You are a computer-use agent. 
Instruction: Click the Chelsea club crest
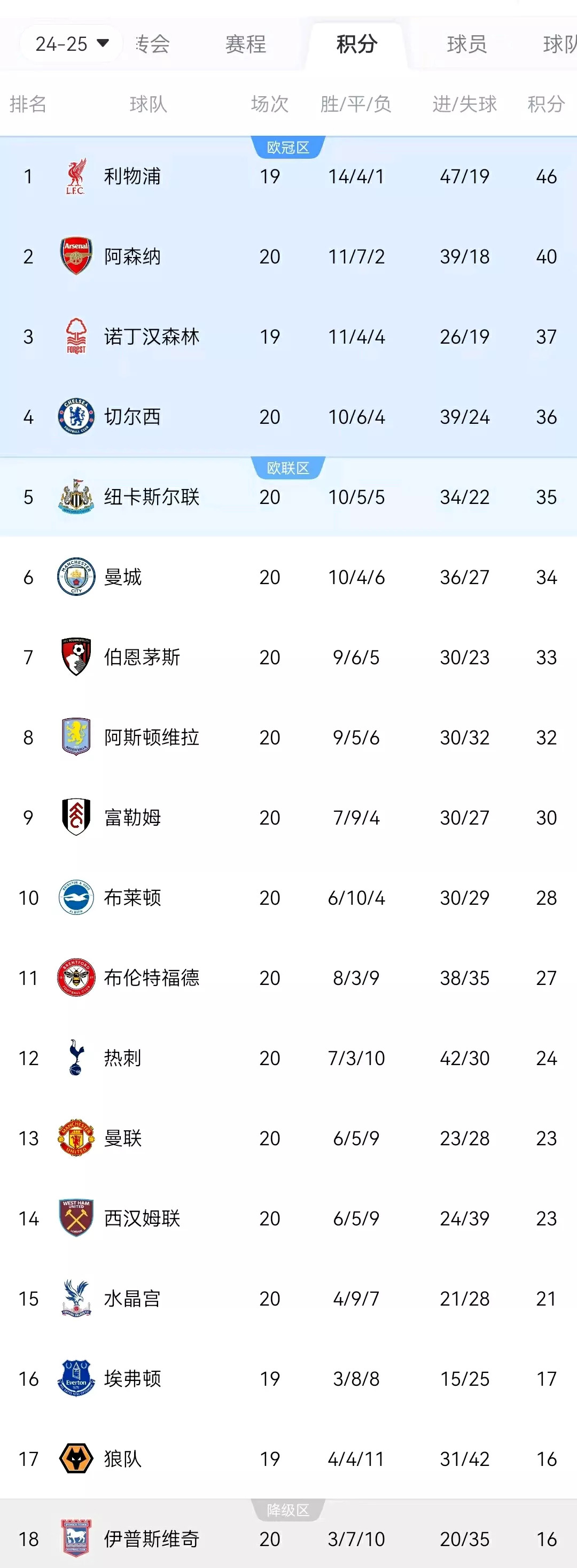(x=75, y=416)
